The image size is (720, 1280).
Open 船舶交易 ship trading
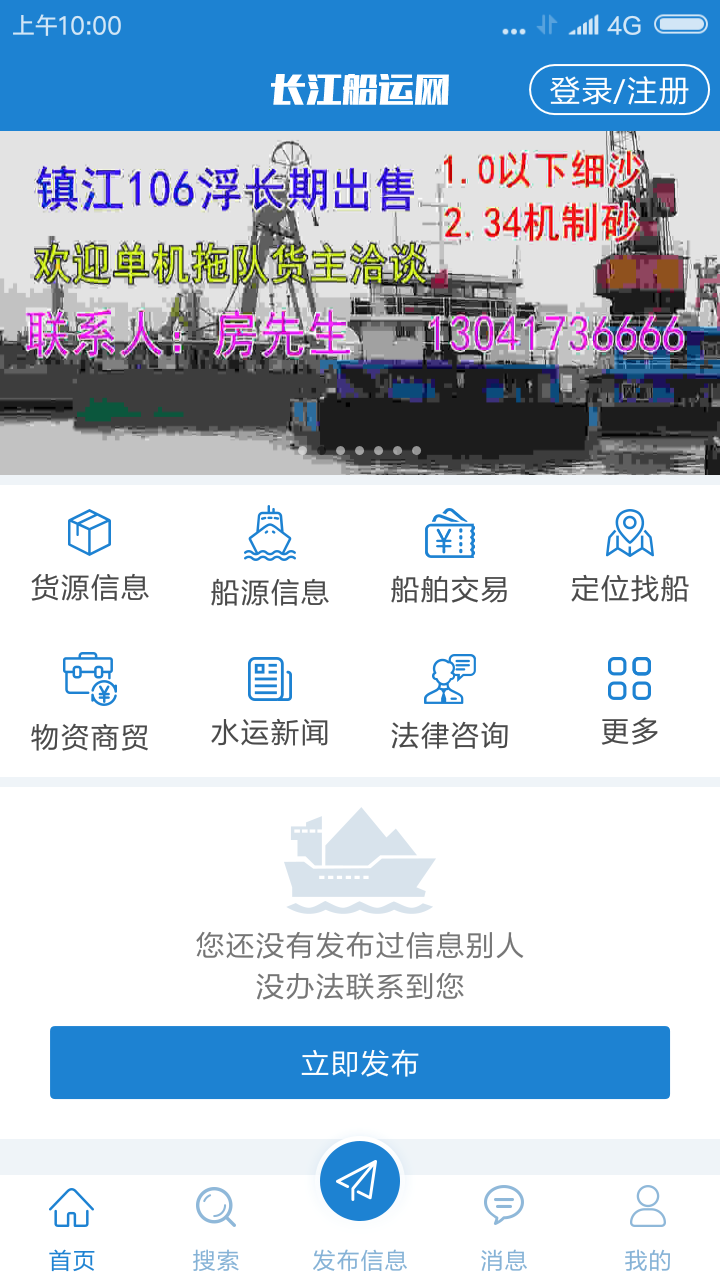448,535
